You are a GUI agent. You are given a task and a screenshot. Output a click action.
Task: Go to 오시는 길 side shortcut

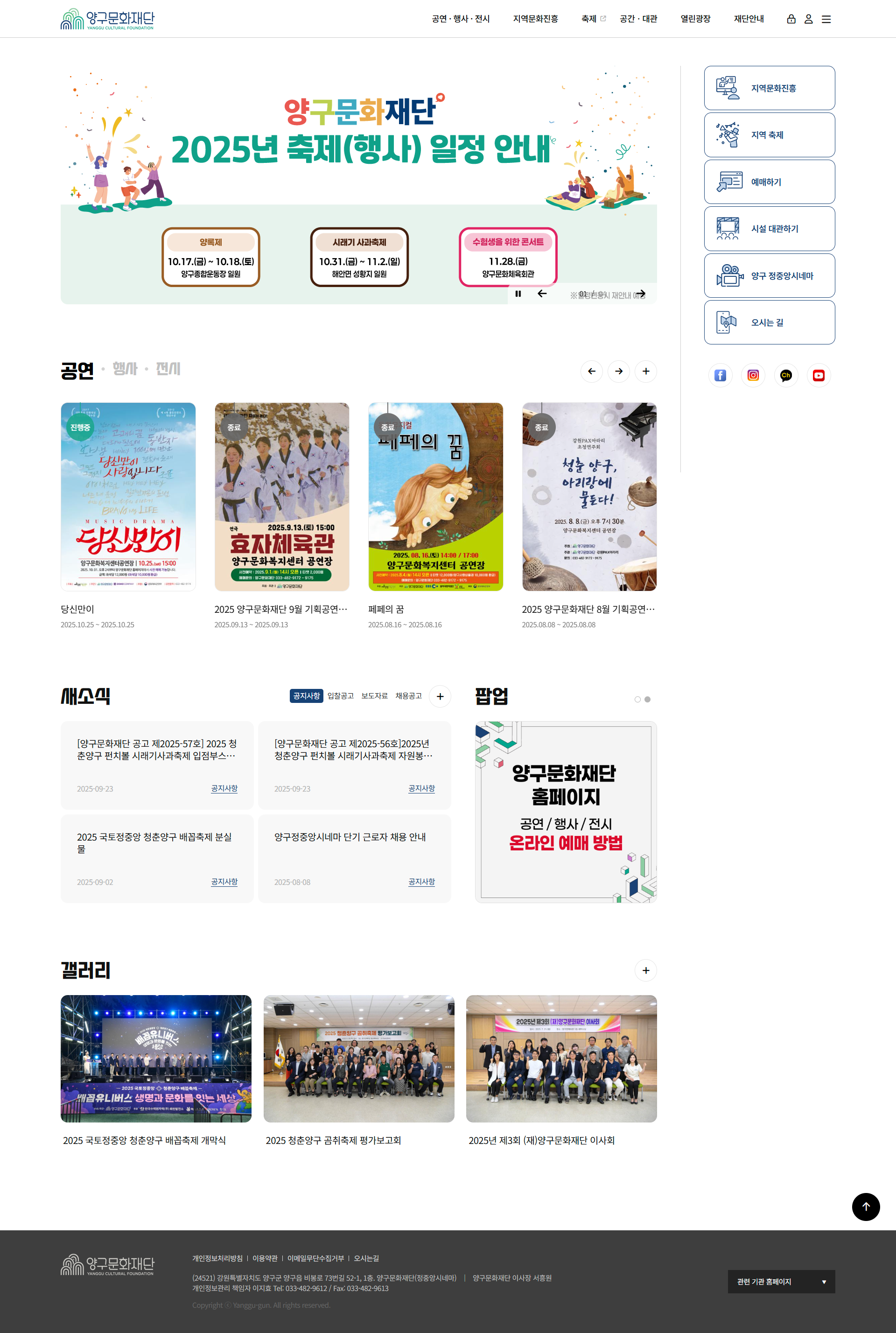coord(769,322)
